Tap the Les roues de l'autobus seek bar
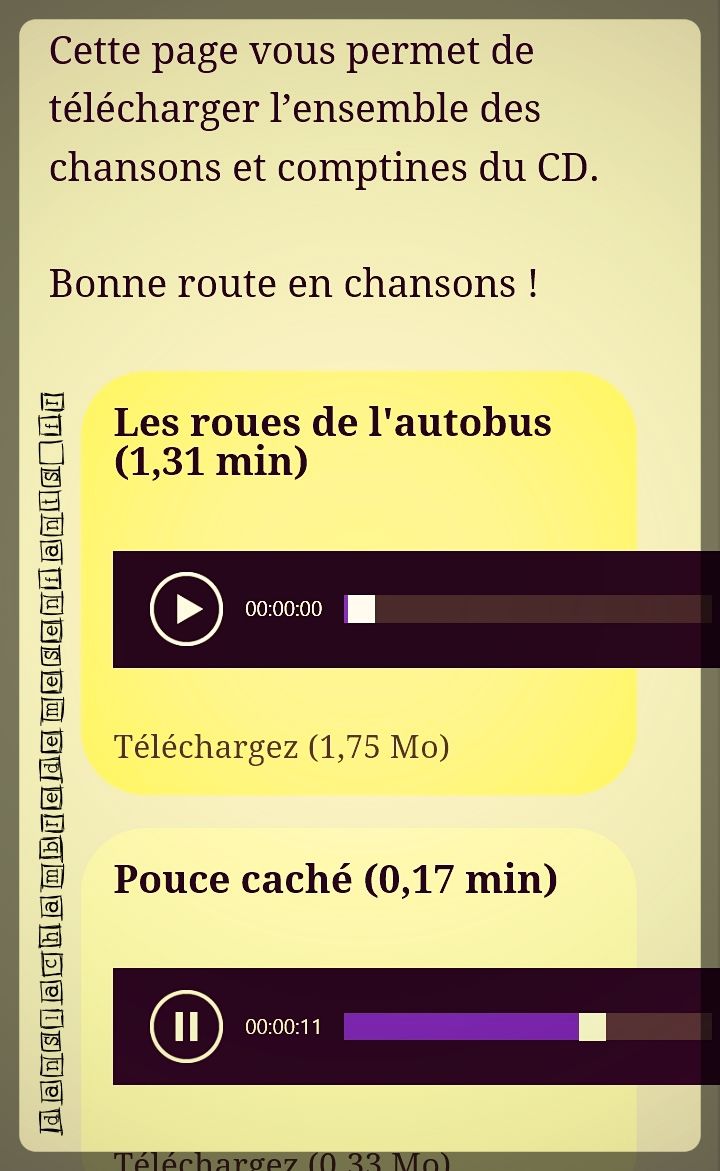Screen dimensions: 720x1171 527,609
